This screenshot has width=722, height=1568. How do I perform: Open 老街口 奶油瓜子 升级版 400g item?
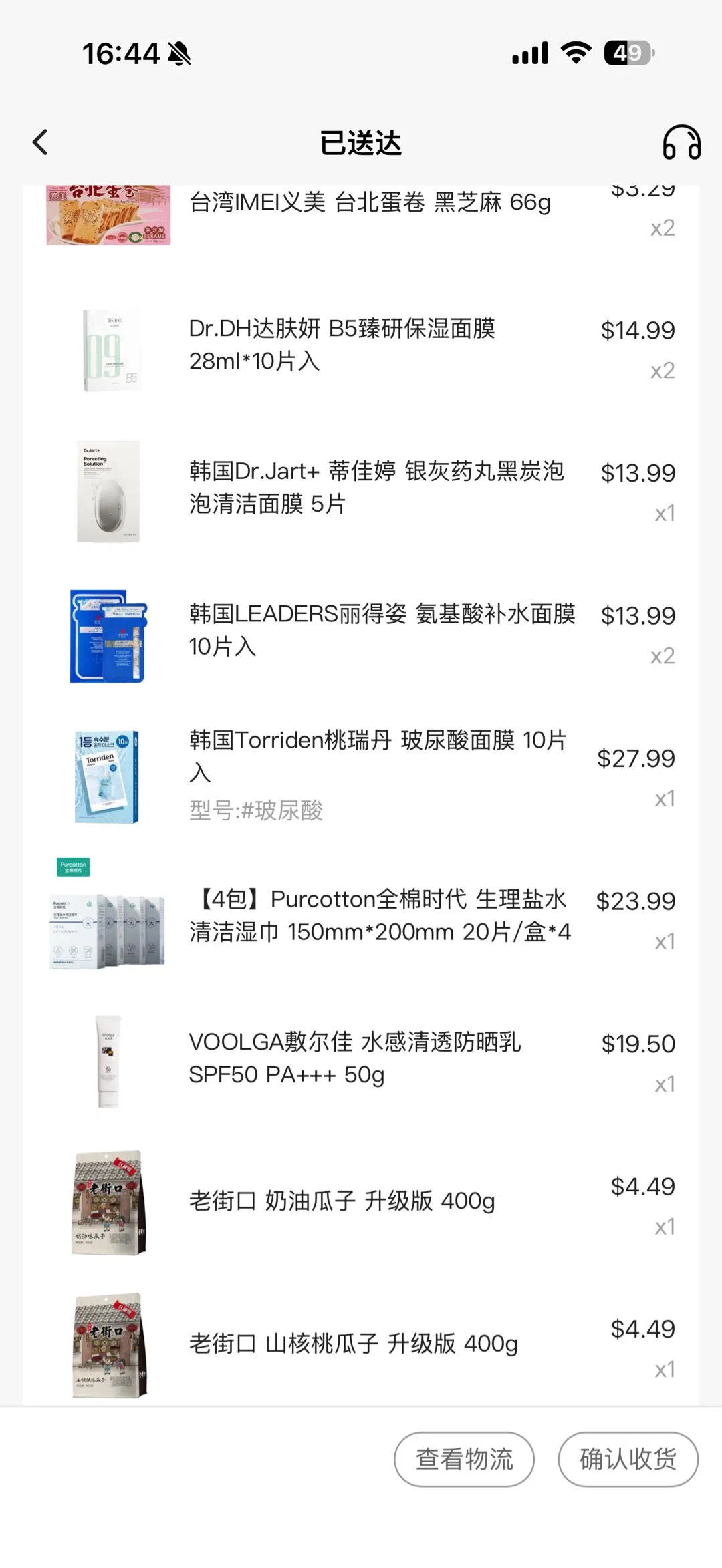coord(342,1201)
